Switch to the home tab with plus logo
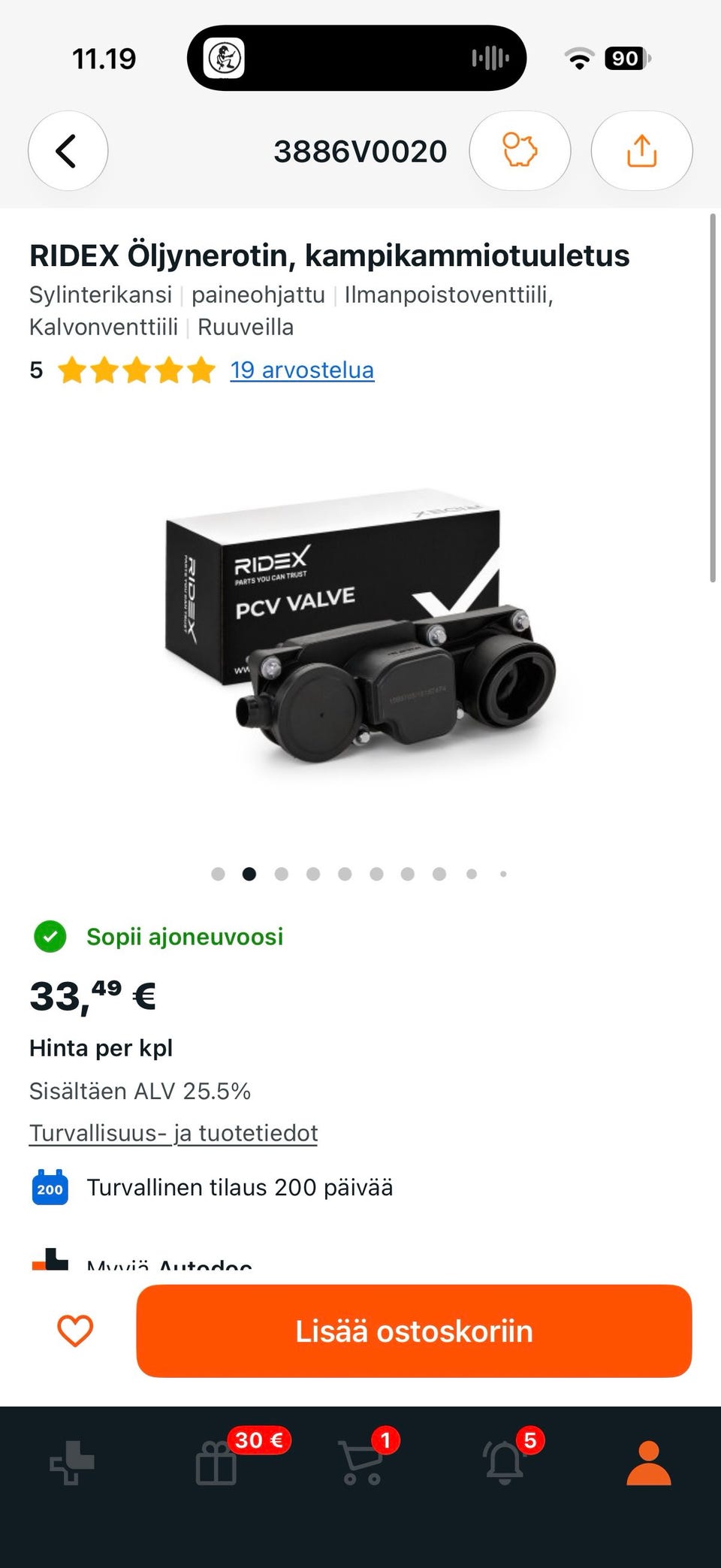Viewport: 721px width, 1568px height. pos(72,1462)
